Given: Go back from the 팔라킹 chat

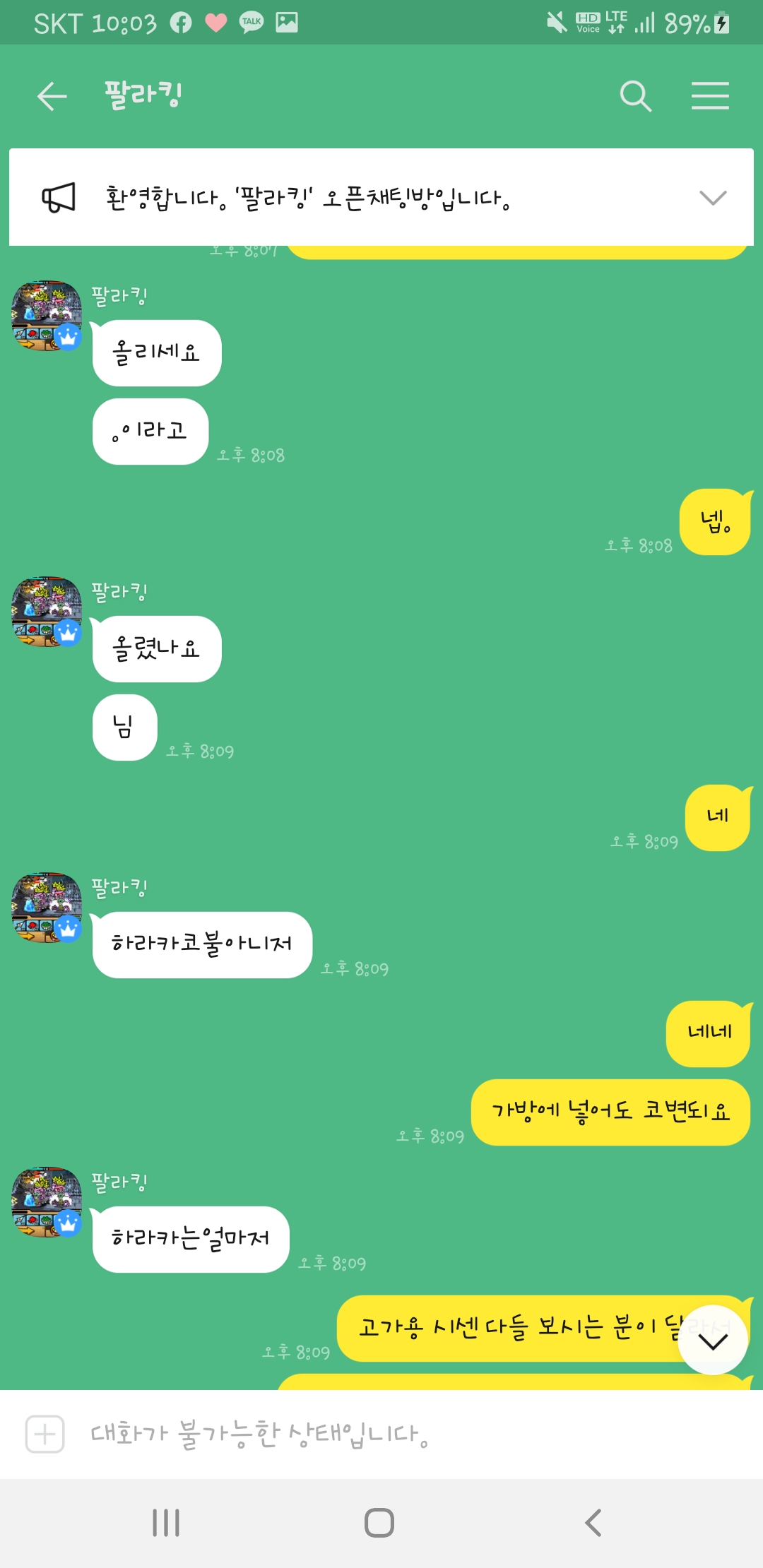Looking at the screenshot, I should pyautogui.click(x=52, y=96).
